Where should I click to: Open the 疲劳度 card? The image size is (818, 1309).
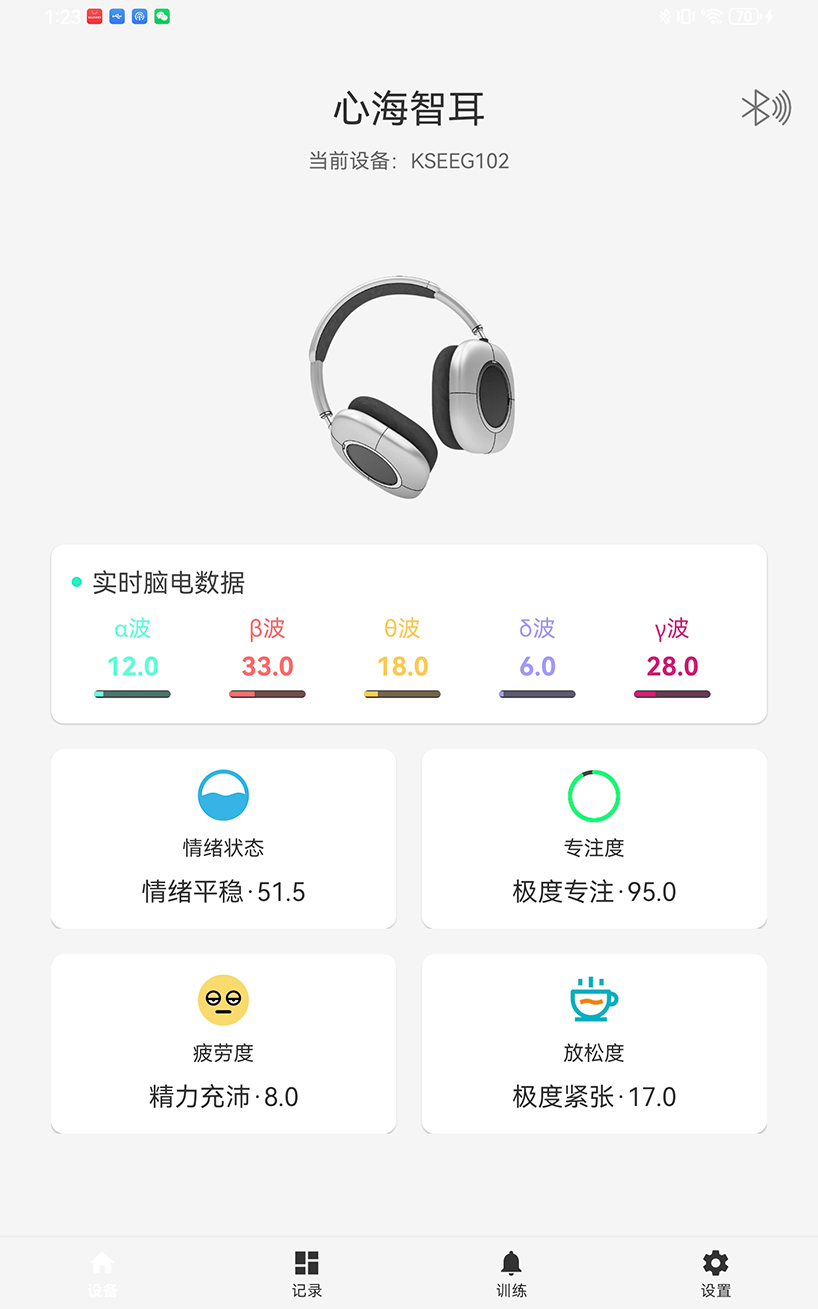pyautogui.click(x=223, y=1044)
